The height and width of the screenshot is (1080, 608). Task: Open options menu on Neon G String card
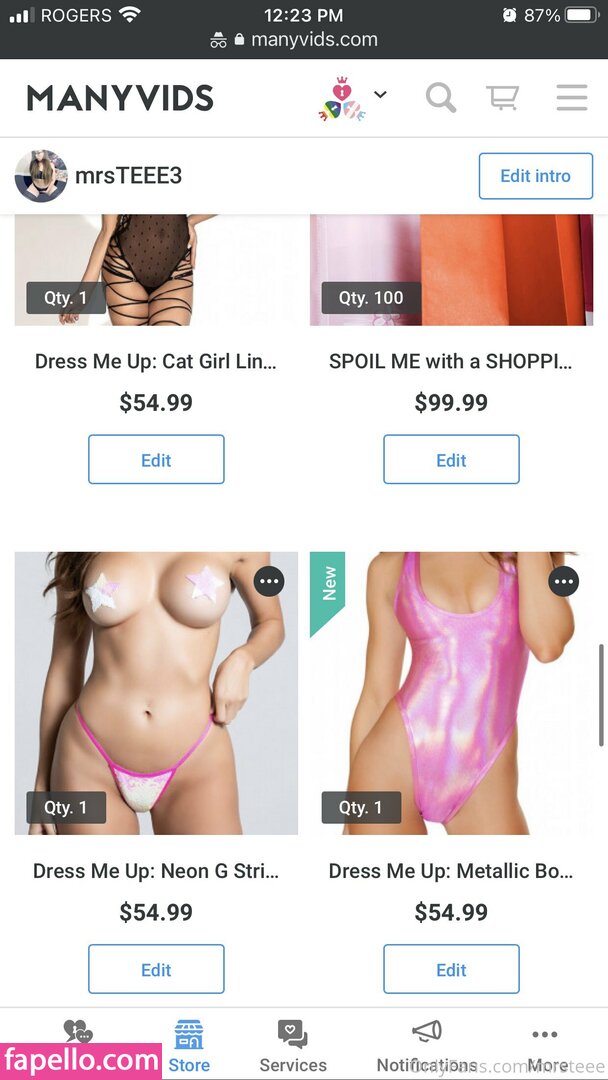269,581
